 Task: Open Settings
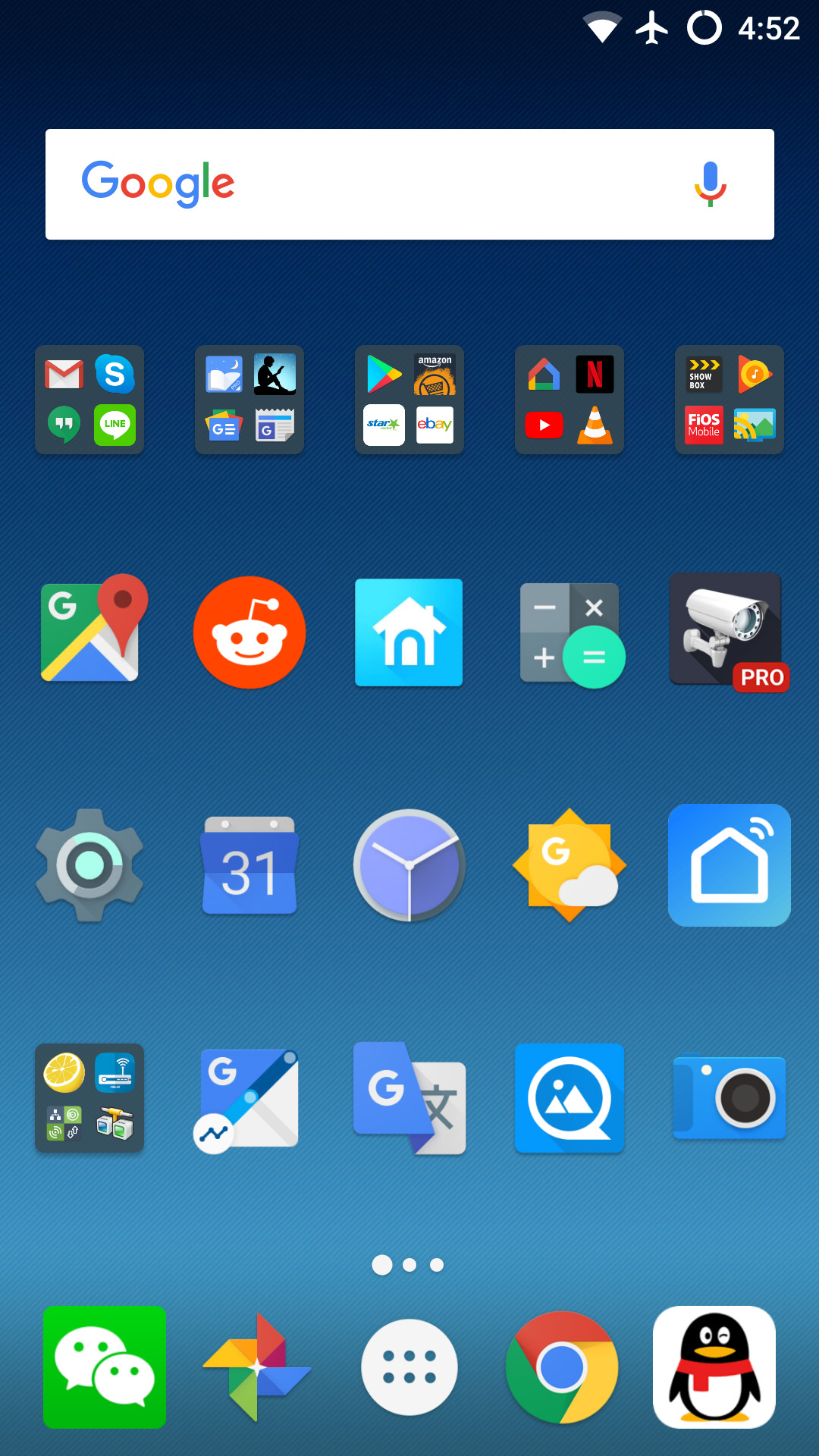[x=89, y=865]
